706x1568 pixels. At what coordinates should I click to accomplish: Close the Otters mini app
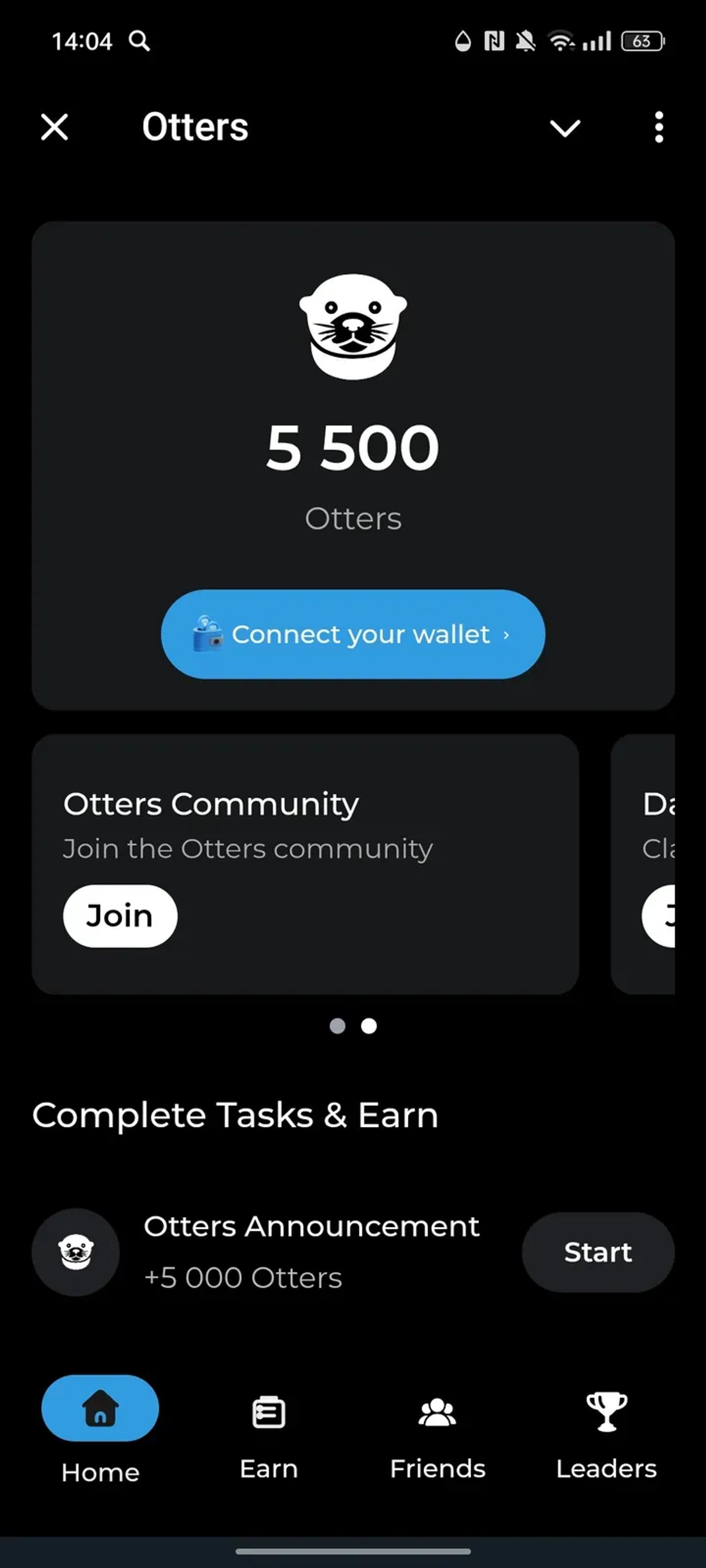point(53,128)
